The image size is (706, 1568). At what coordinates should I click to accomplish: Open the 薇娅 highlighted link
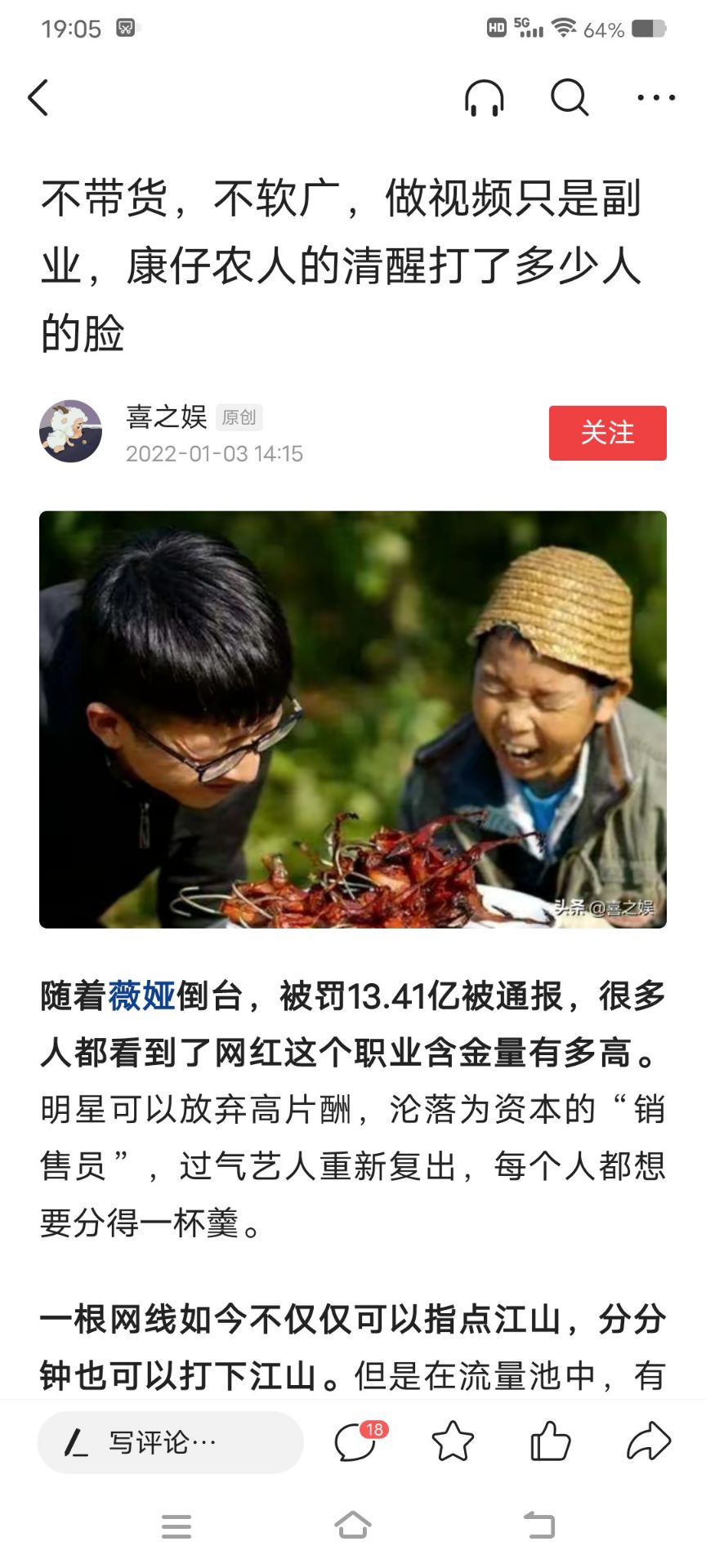pos(142,996)
